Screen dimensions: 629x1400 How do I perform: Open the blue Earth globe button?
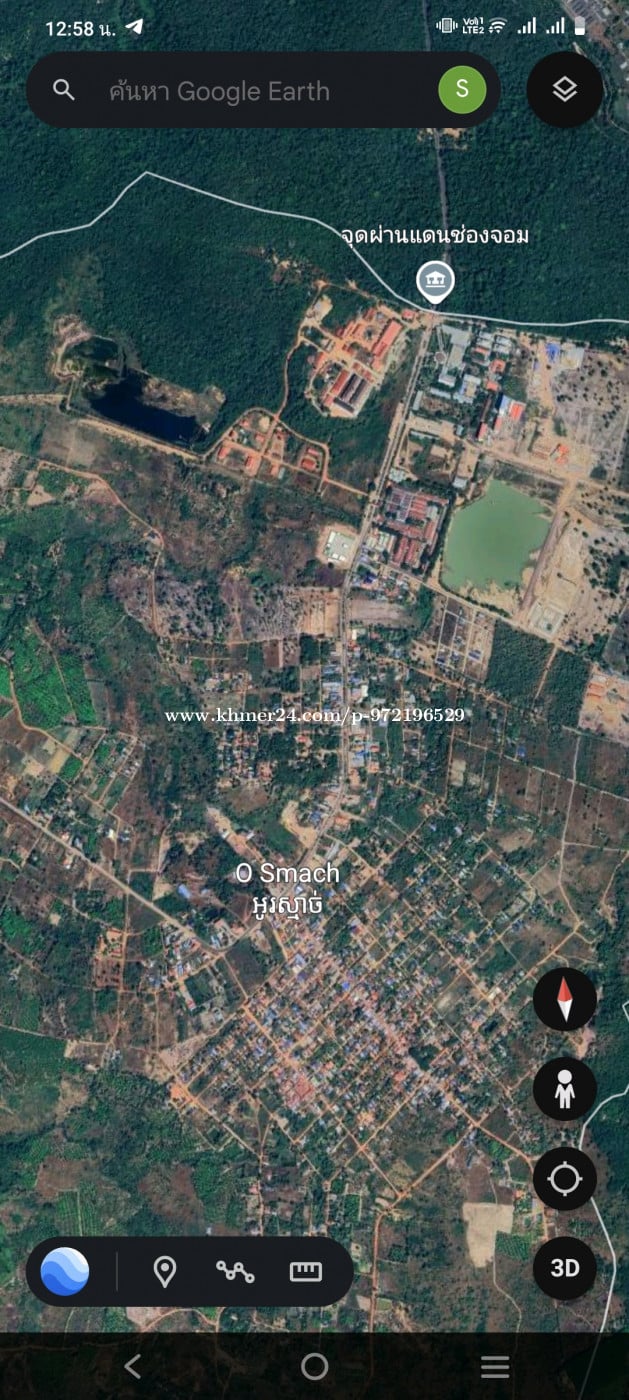point(65,1272)
